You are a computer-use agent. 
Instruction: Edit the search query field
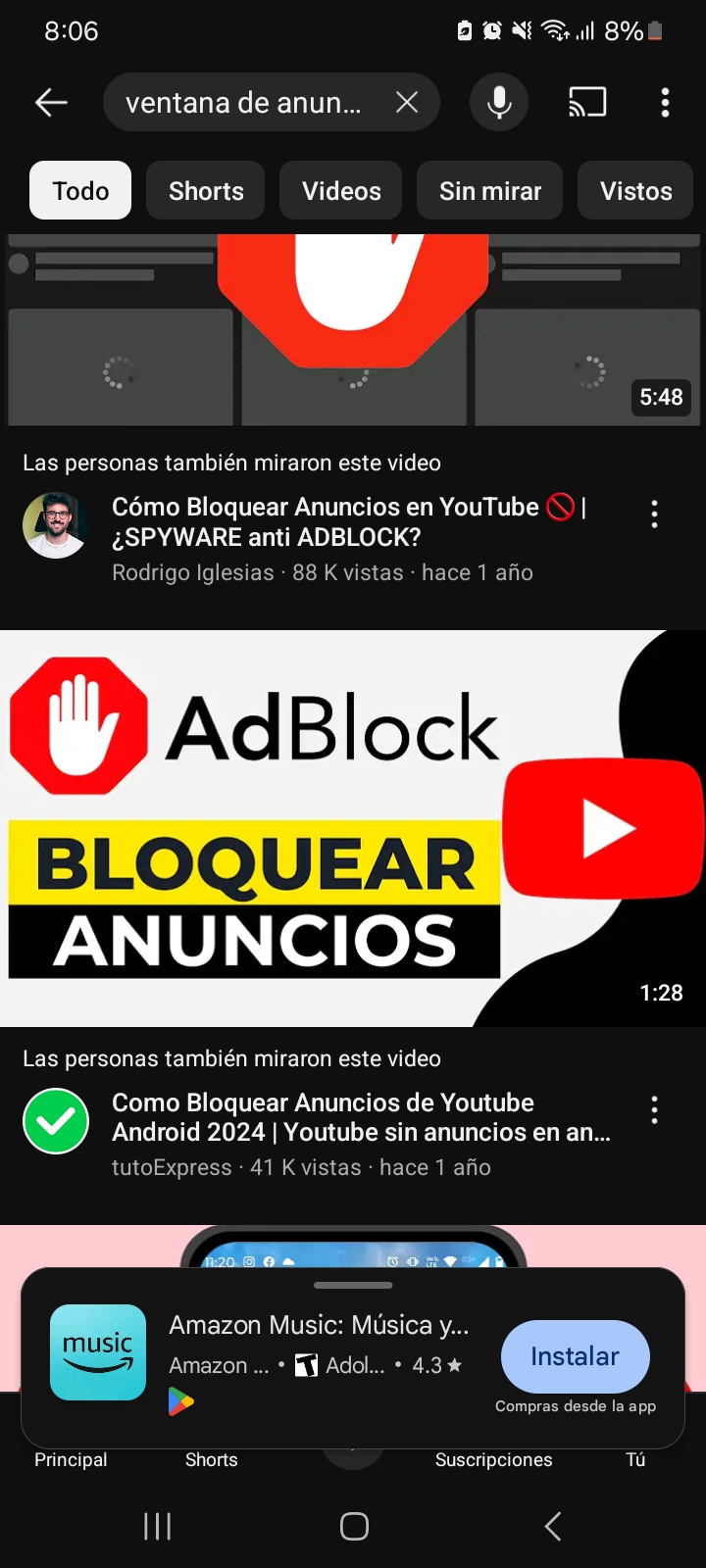click(243, 102)
